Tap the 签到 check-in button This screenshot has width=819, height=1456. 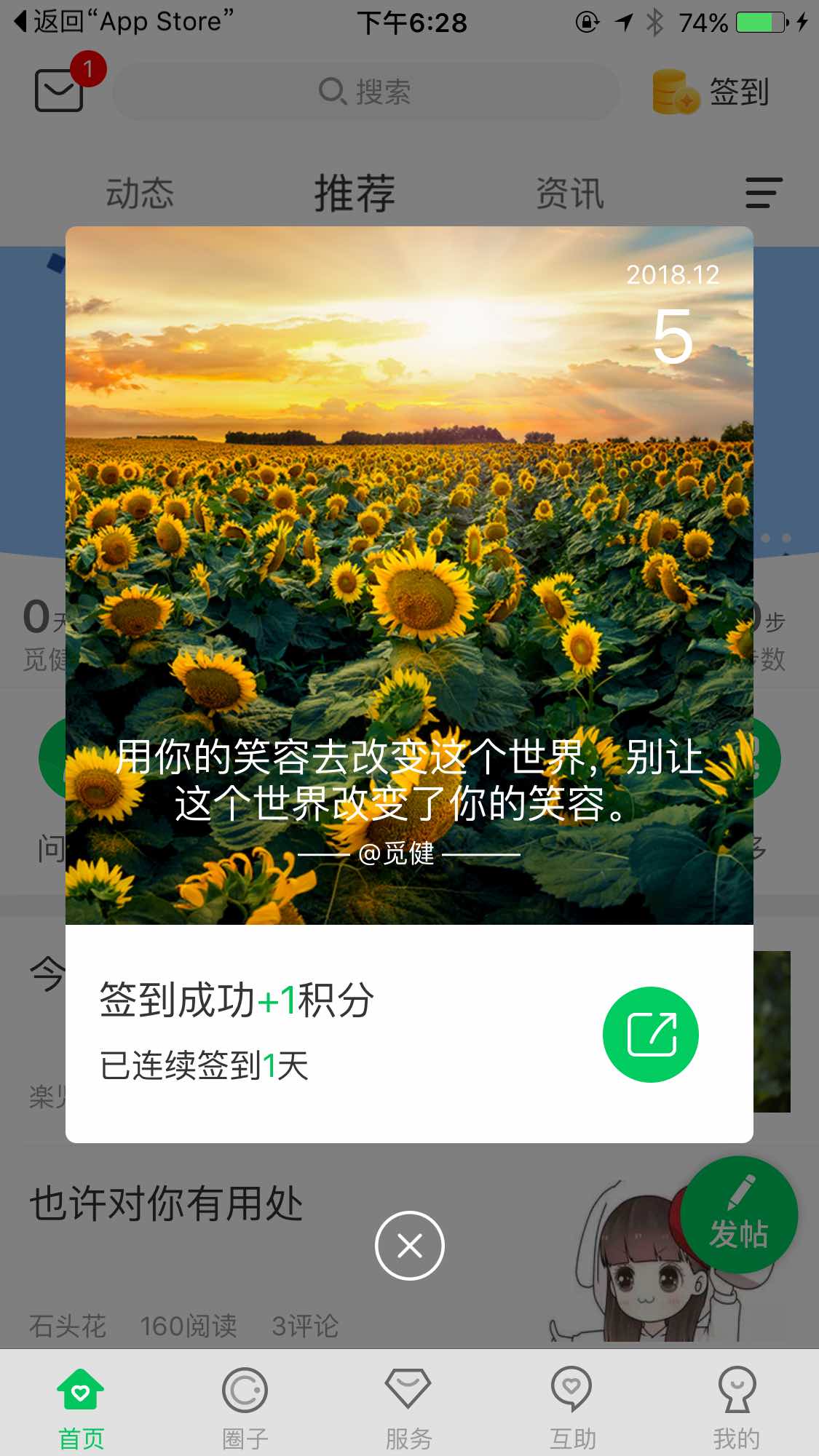pyautogui.click(x=711, y=92)
